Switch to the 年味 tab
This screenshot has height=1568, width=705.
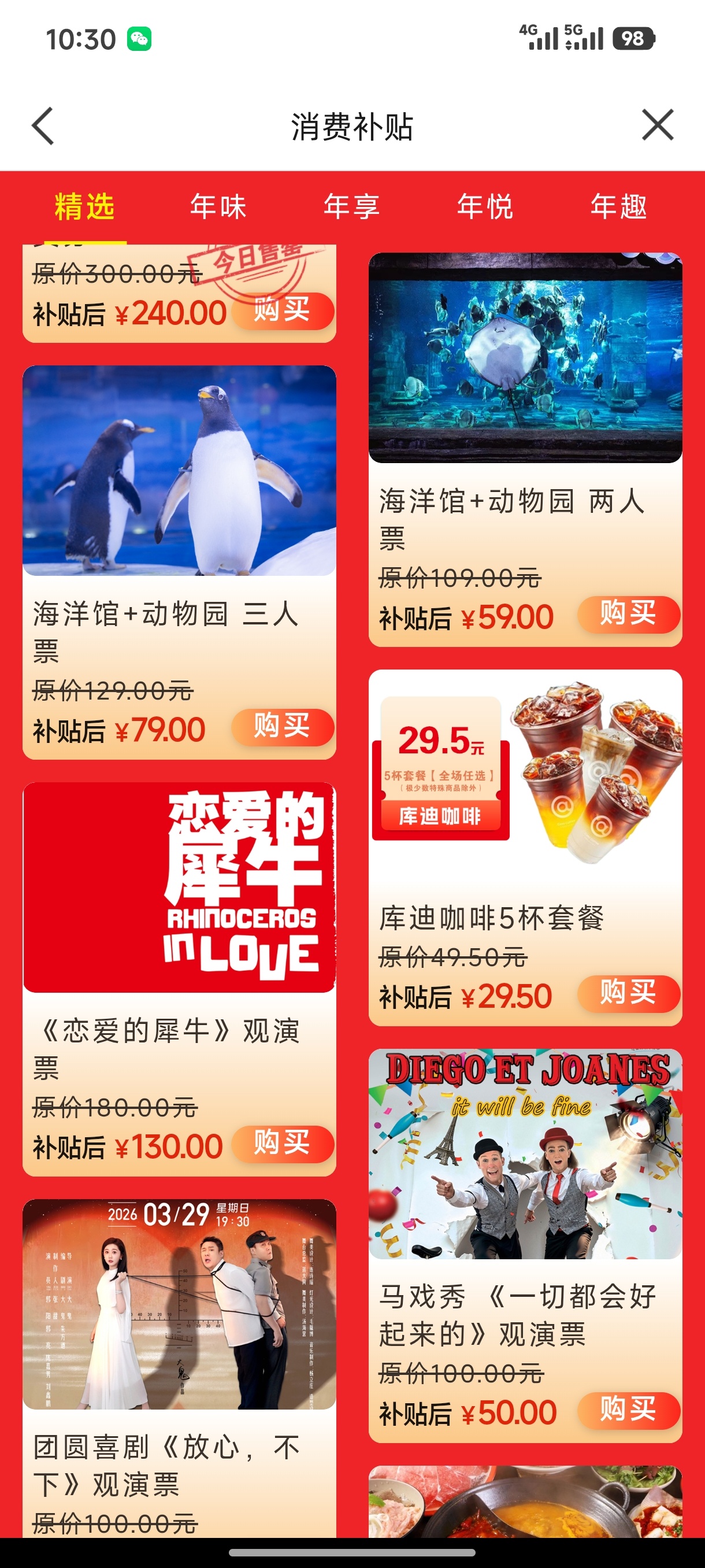[218, 206]
